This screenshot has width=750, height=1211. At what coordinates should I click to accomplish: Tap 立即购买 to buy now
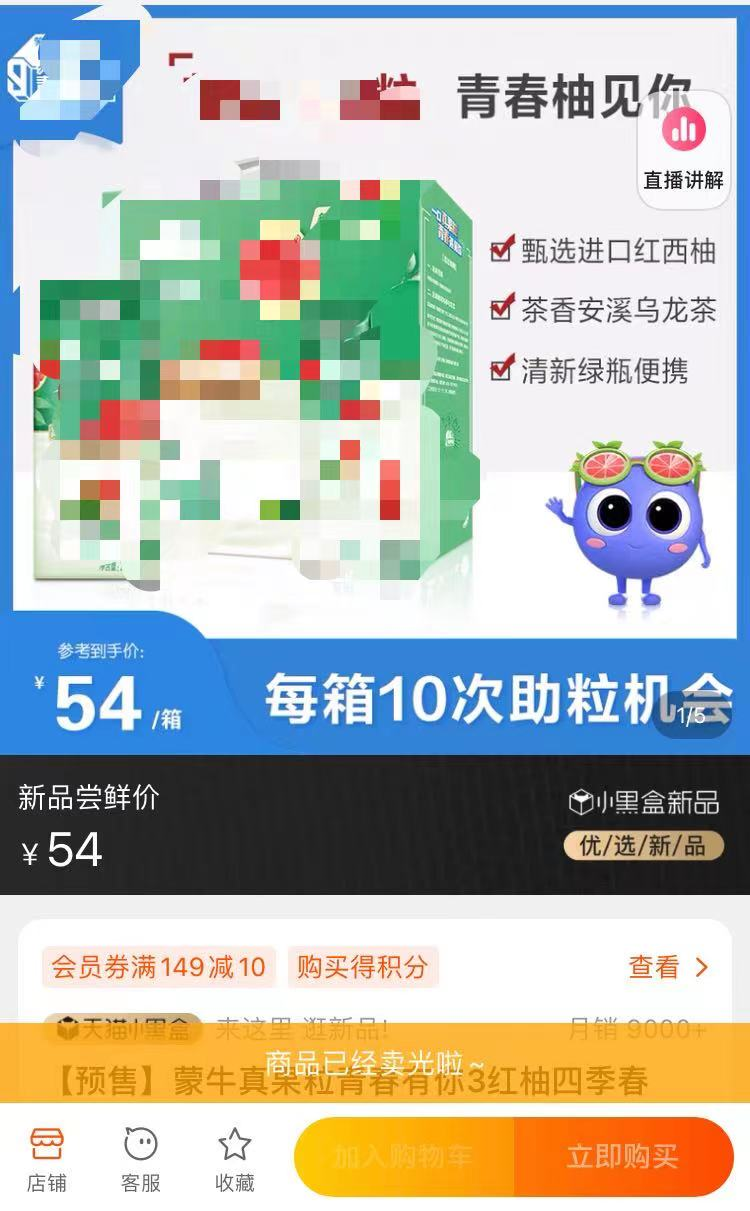[x=623, y=1157]
